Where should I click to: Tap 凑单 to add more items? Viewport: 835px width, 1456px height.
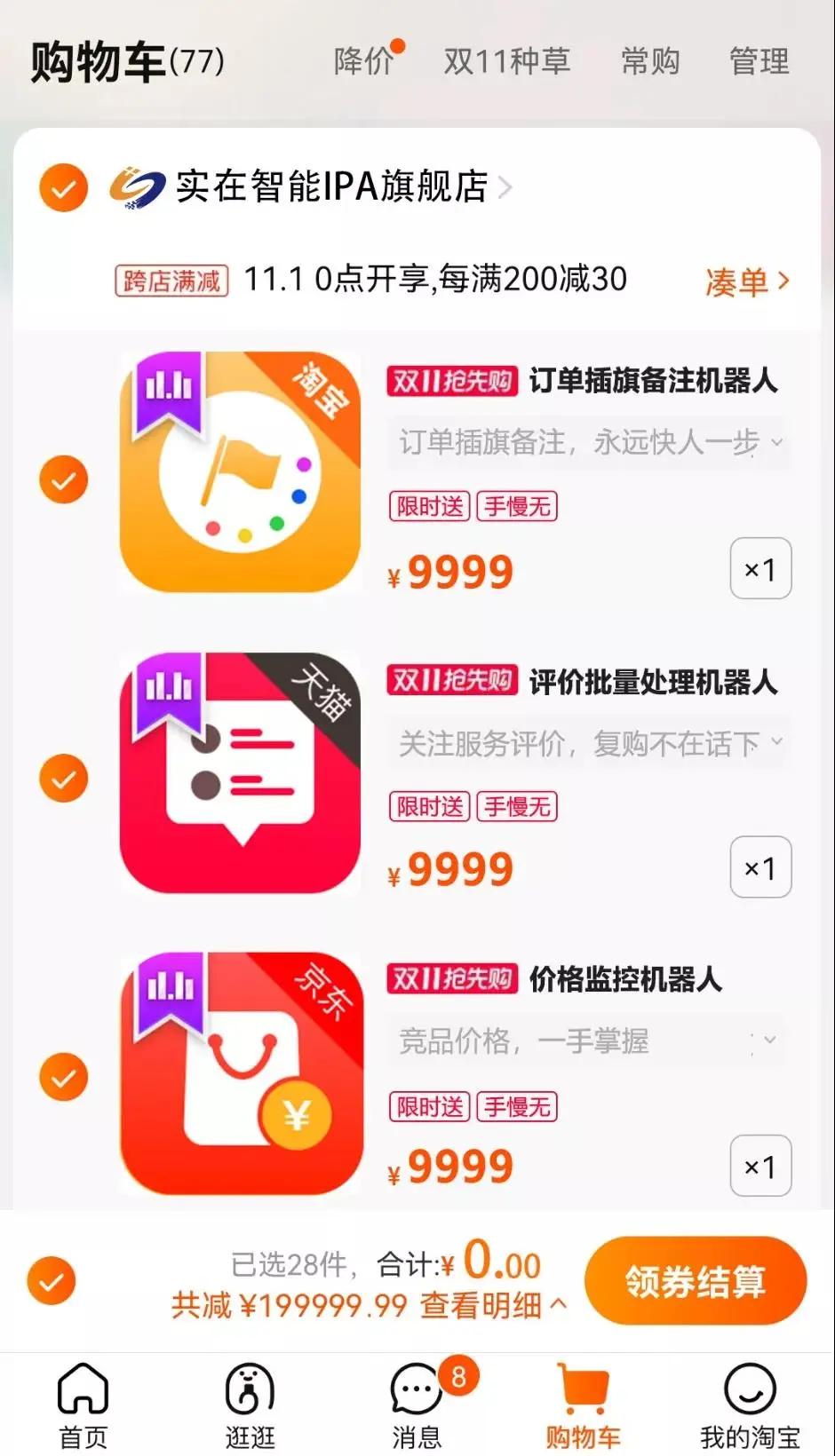click(x=745, y=281)
